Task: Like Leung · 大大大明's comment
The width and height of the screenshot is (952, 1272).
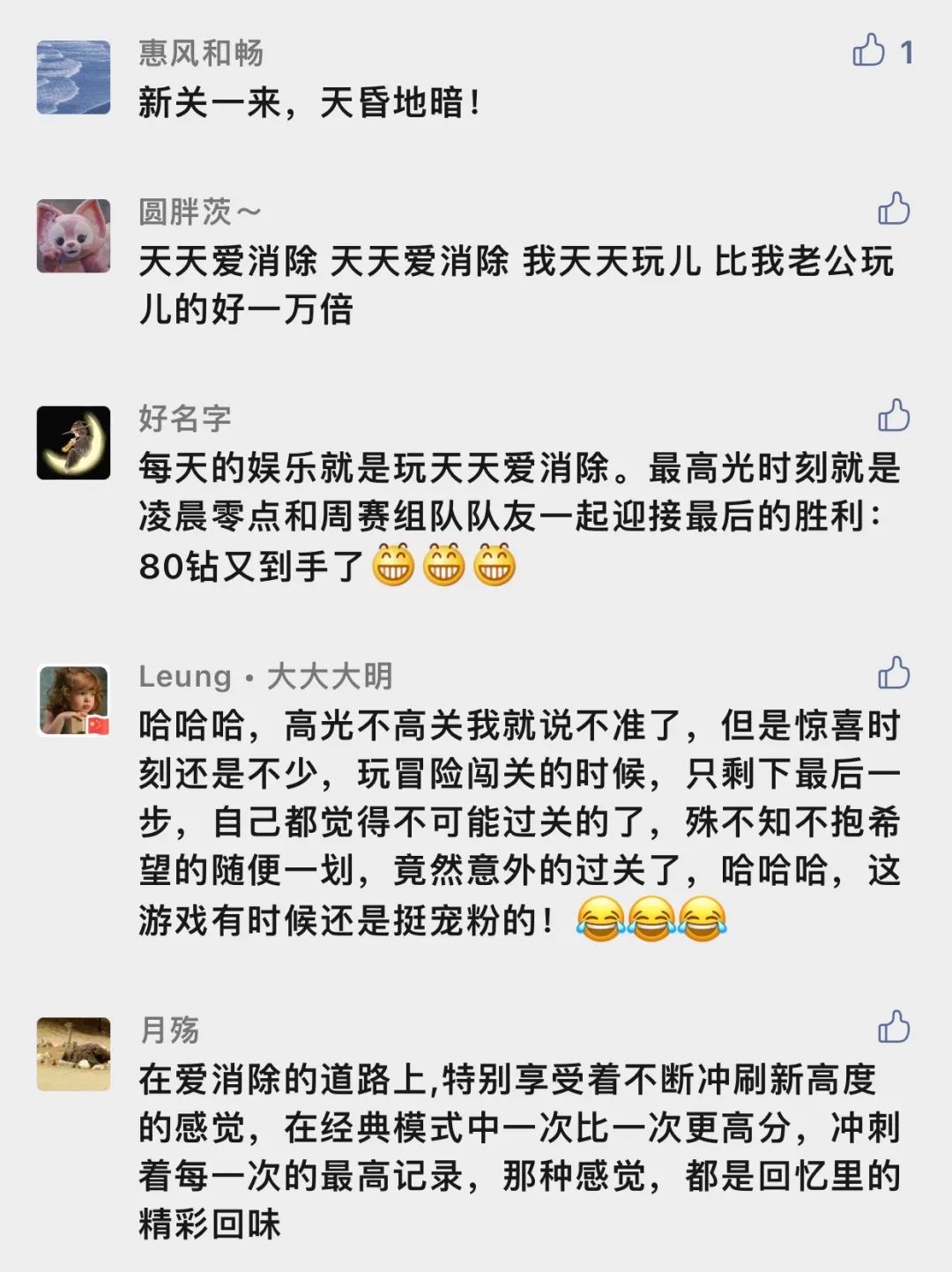Action: point(893,673)
